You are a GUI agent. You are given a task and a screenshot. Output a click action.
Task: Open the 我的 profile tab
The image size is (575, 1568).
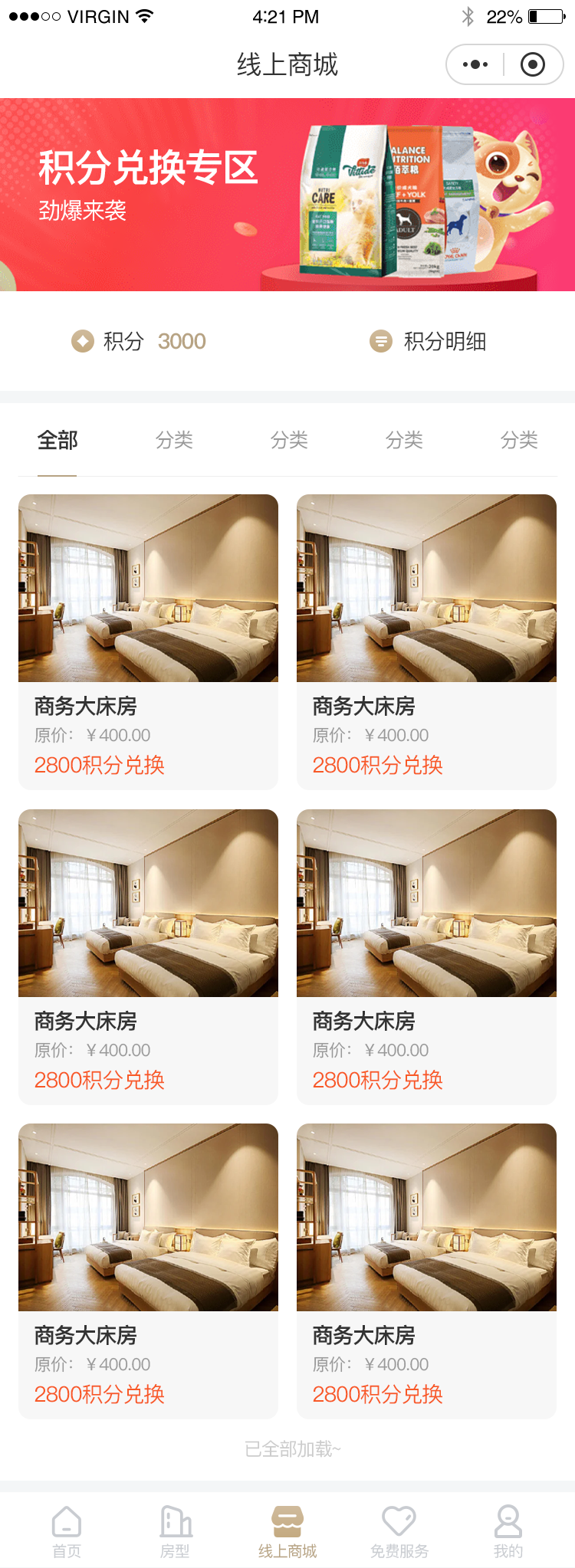[508, 1531]
